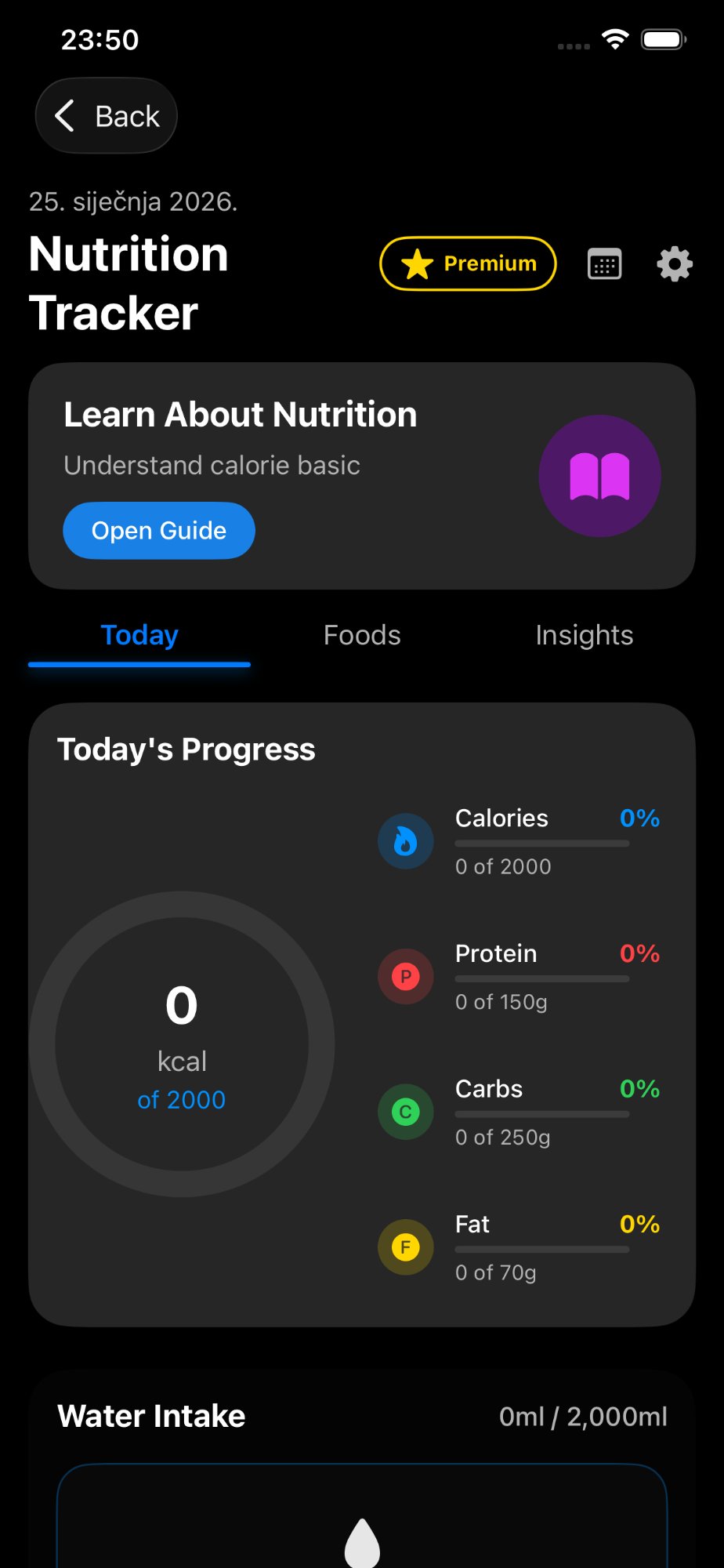The width and height of the screenshot is (724, 1568).
Task: Click the Premium star badge
Action: click(467, 263)
